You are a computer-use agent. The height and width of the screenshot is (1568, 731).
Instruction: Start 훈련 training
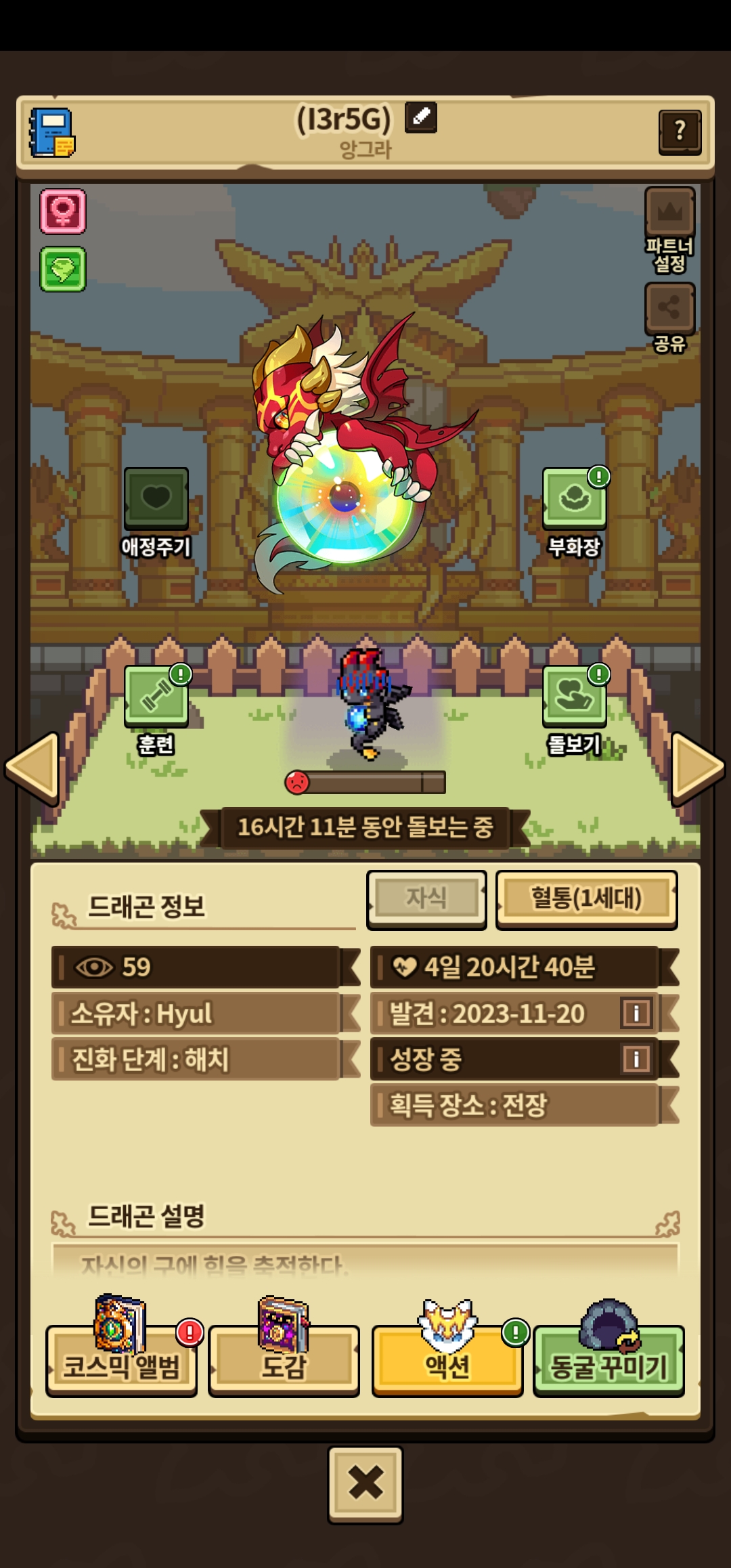tap(156, 697)
